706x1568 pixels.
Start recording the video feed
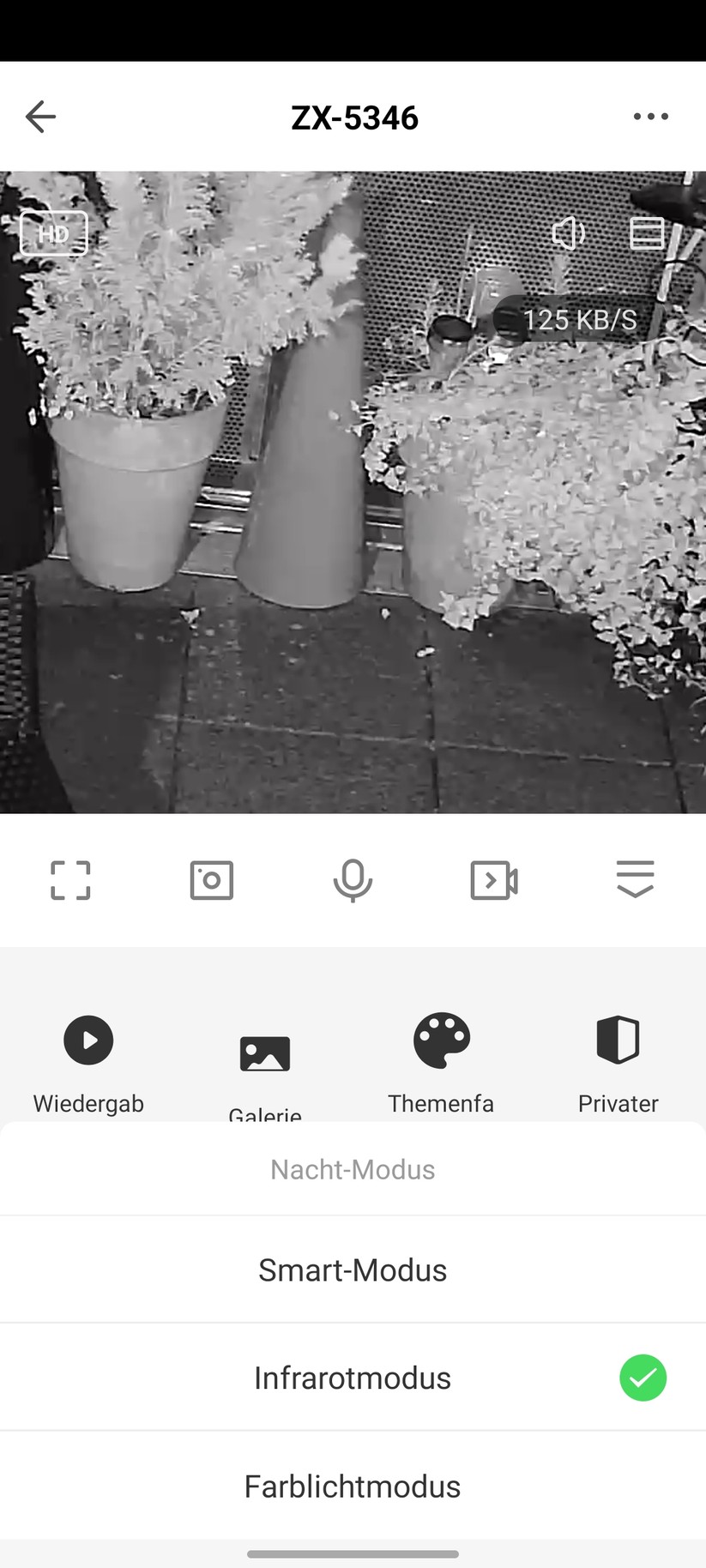click(494, 880)
